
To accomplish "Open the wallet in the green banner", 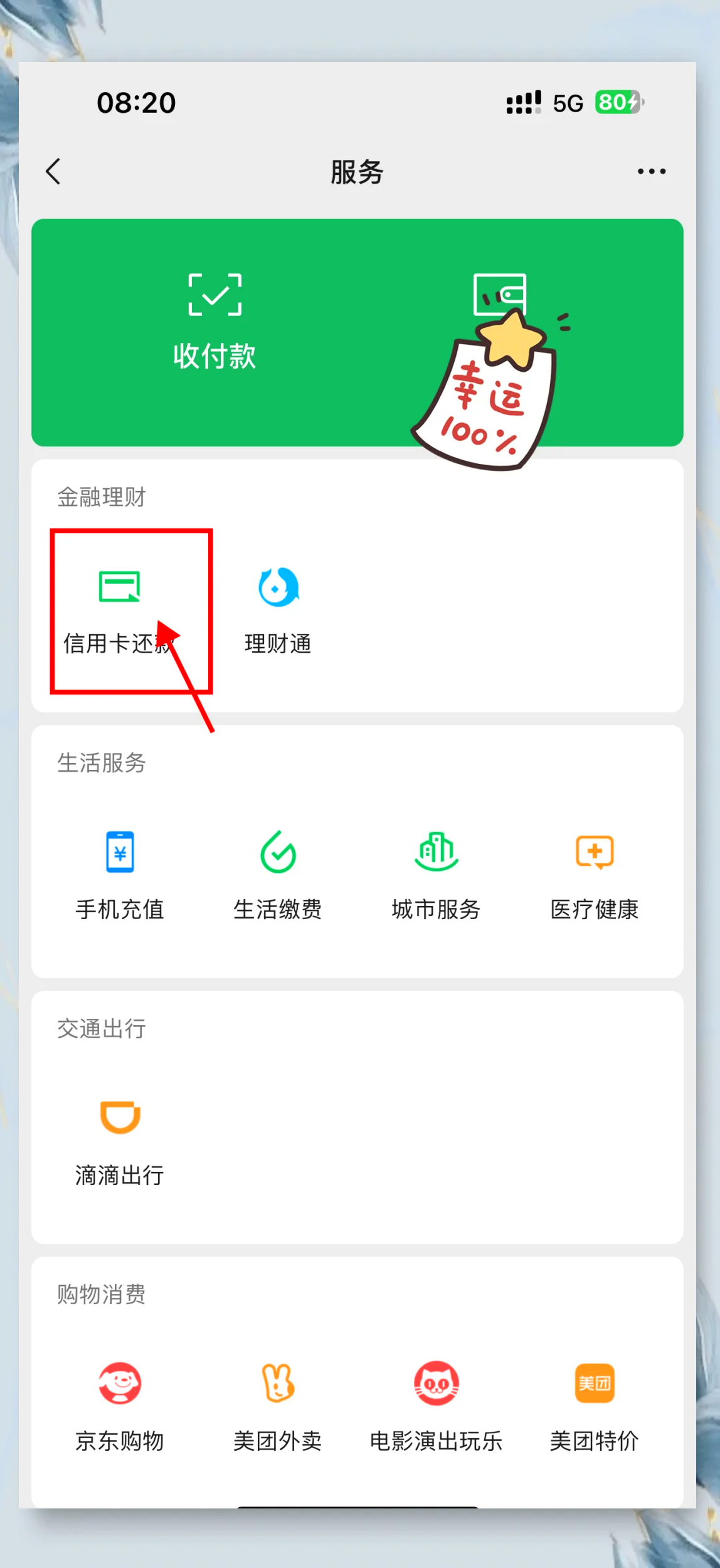I will click(500, 295).
